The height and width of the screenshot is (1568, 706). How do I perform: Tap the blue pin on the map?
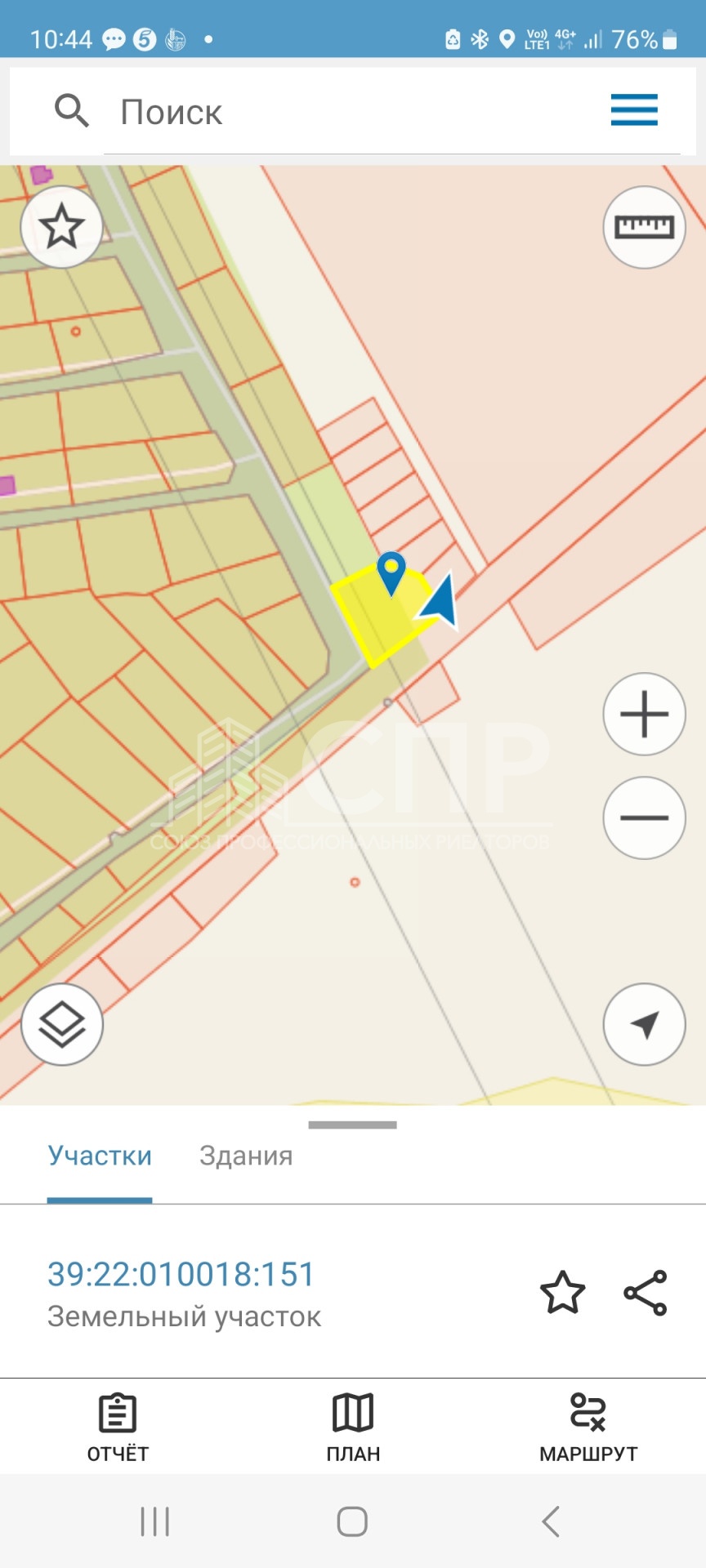(x=391, y=571)
